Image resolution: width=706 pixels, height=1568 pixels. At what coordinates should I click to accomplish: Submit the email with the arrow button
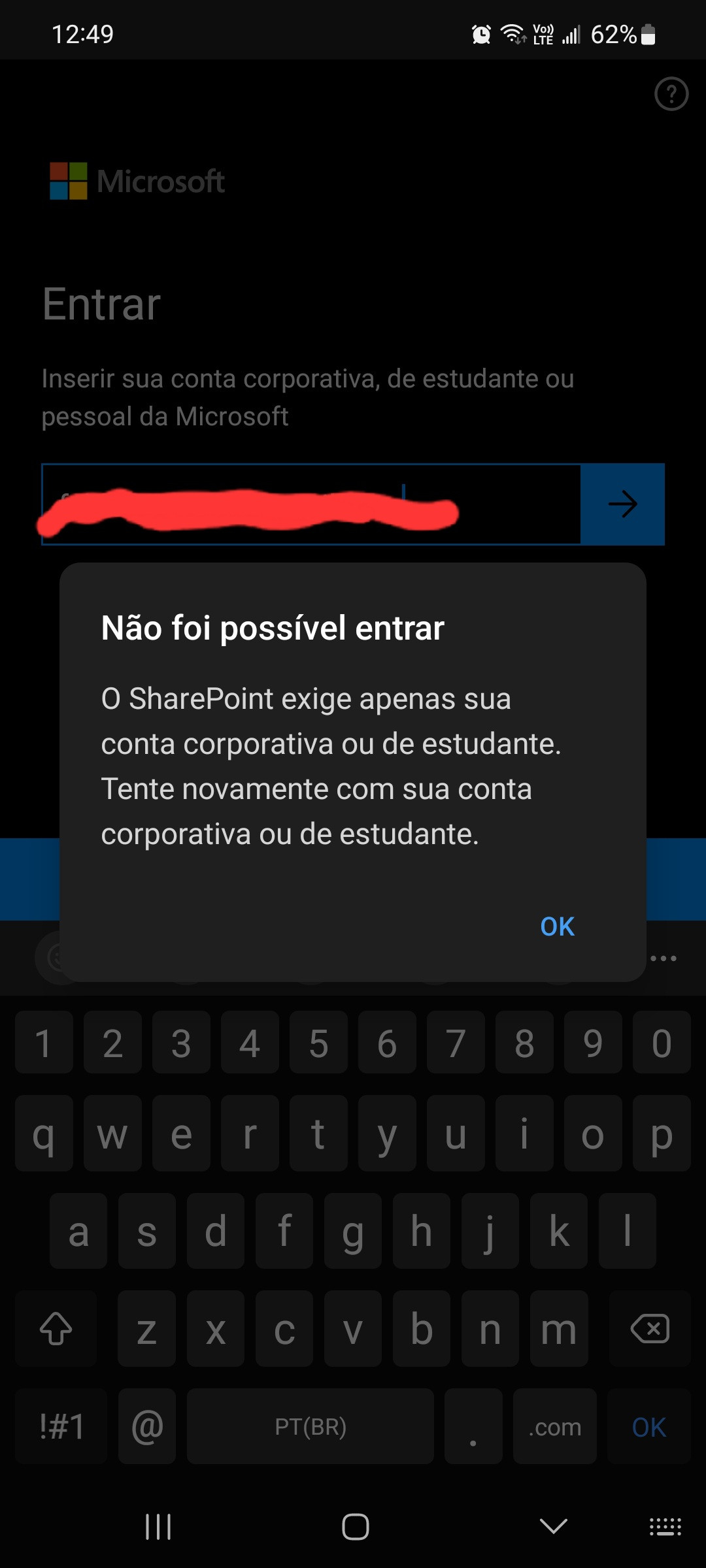[622, 504]
